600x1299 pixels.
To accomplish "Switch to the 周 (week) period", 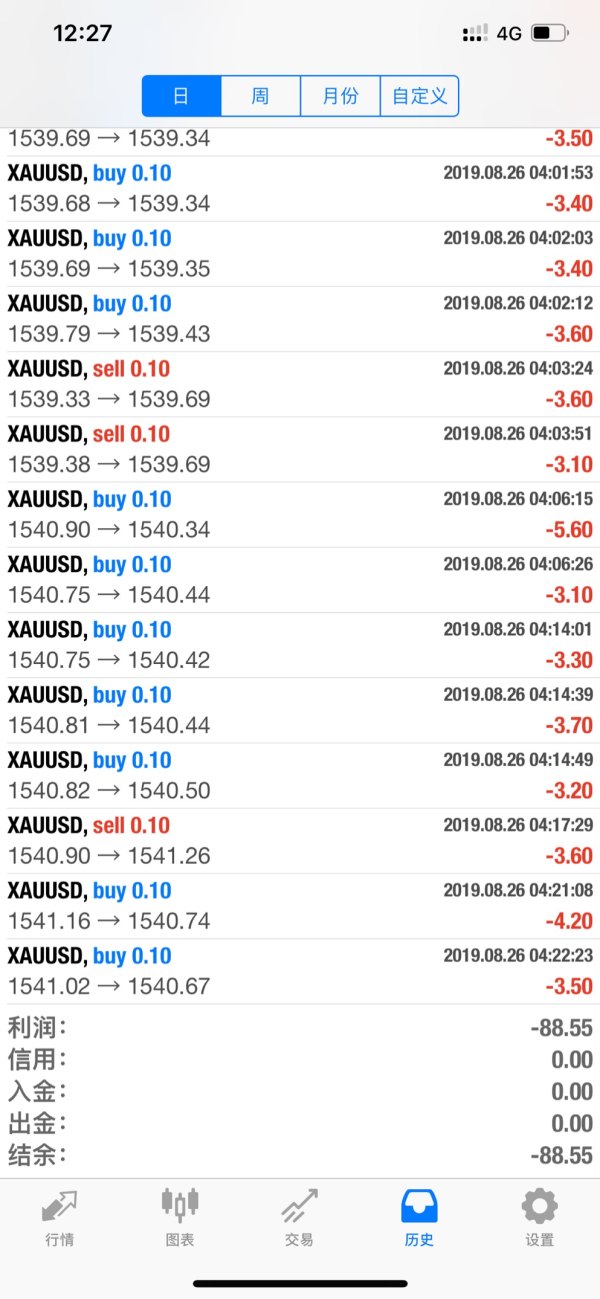I will click(260, 96).
